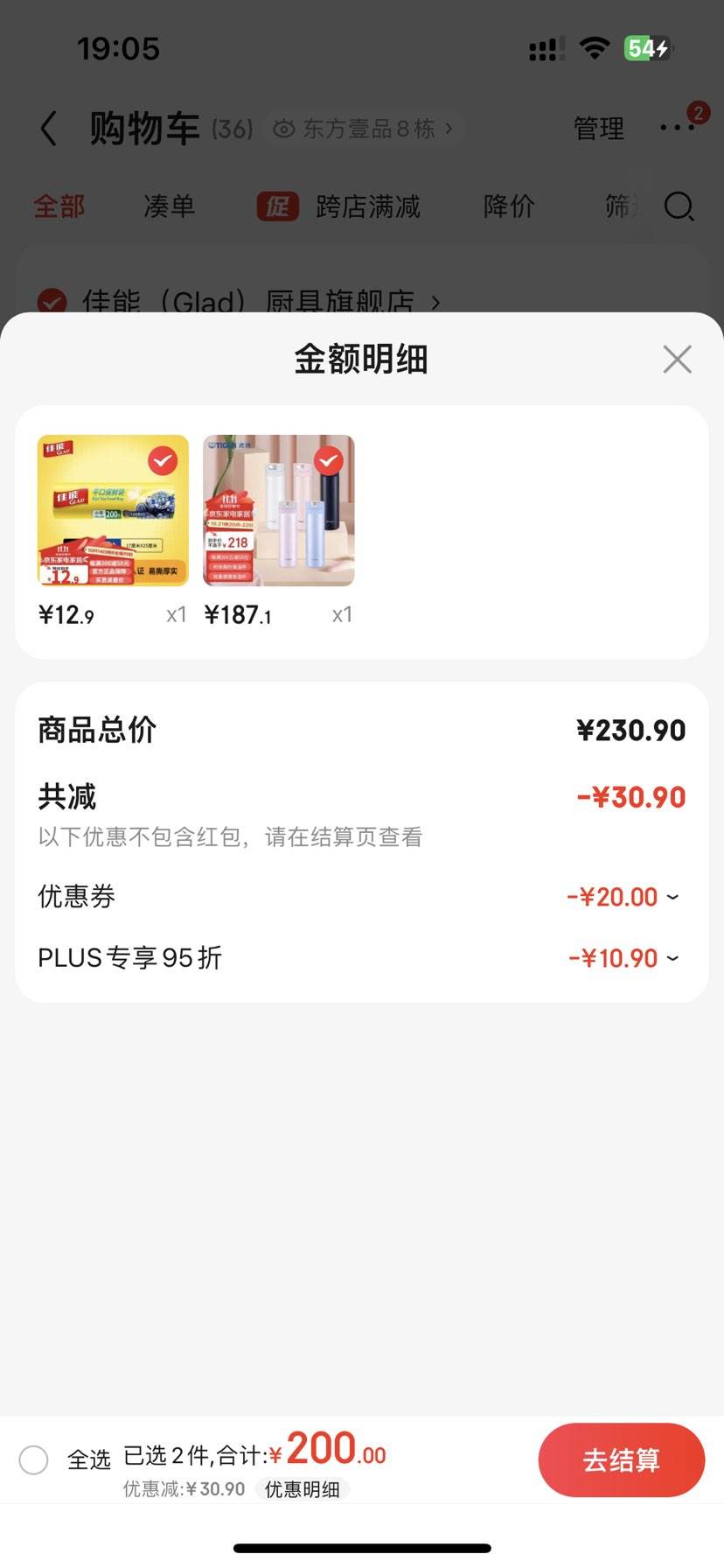This screenshot has height=1568, width=724.
Task: Open search from the filter bar
Action: 678,207
